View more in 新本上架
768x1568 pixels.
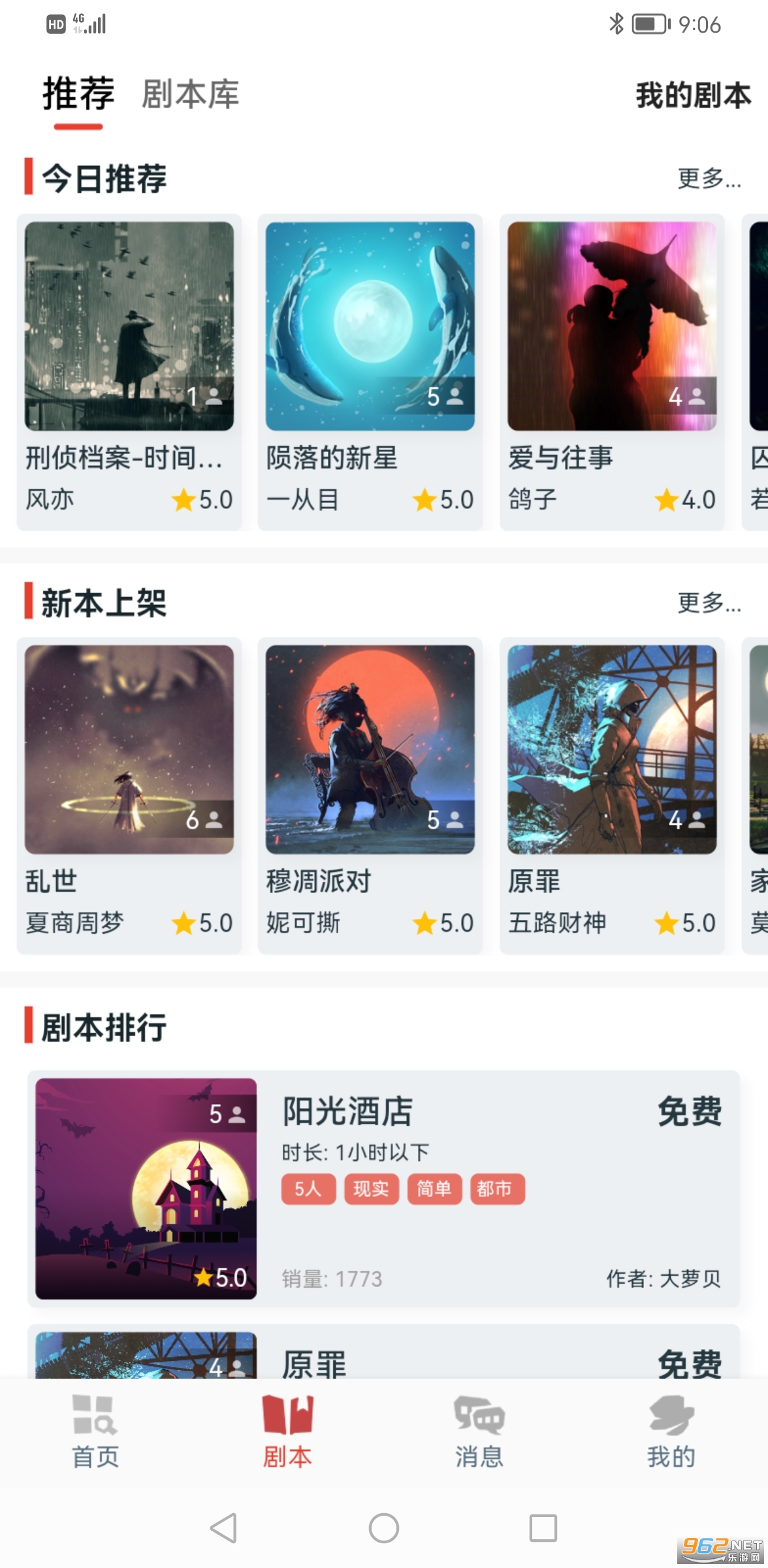709,602
